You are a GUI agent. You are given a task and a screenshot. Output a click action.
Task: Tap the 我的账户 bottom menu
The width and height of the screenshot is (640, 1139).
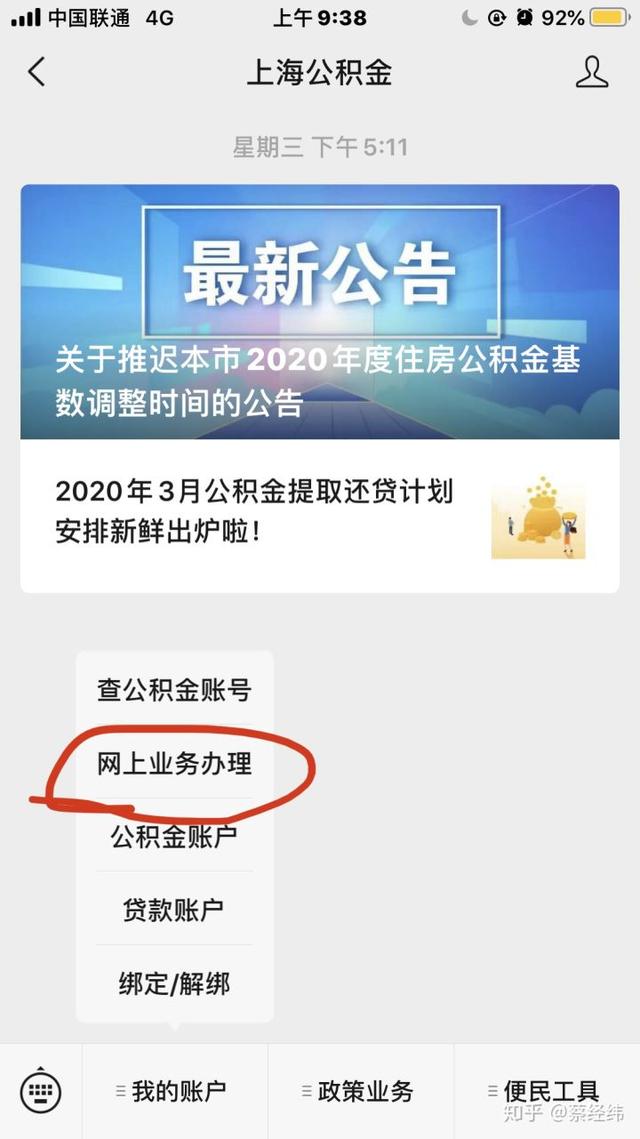pos(175,1091)
